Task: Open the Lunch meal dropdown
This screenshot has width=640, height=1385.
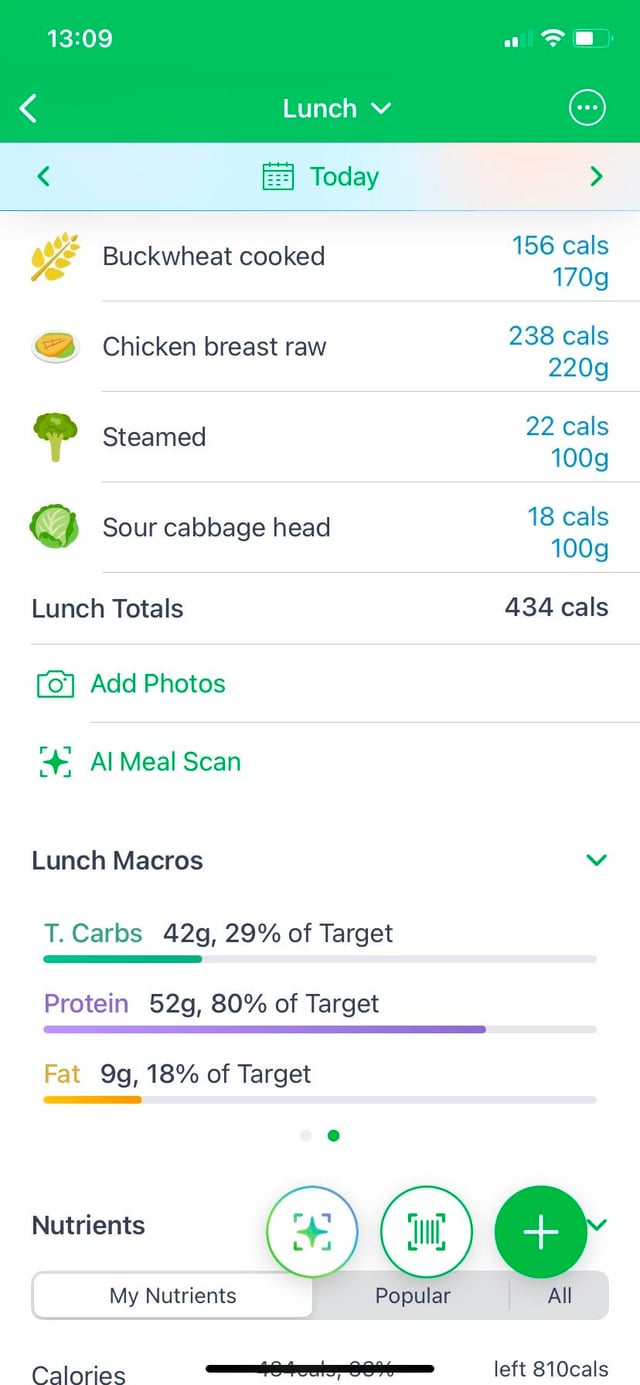Action: tap(337, 109)
